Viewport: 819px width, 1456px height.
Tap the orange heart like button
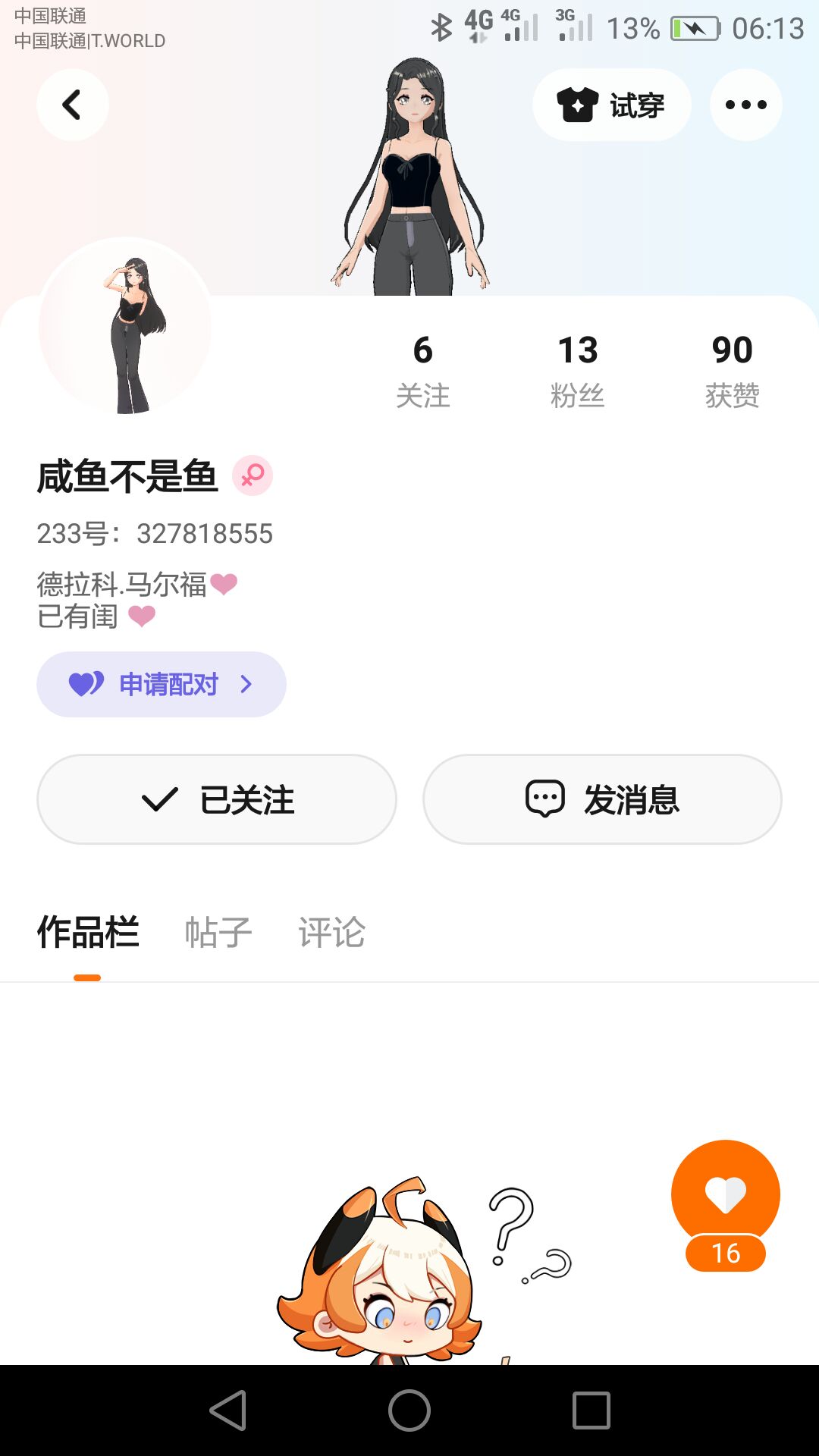coord(726,1196)
